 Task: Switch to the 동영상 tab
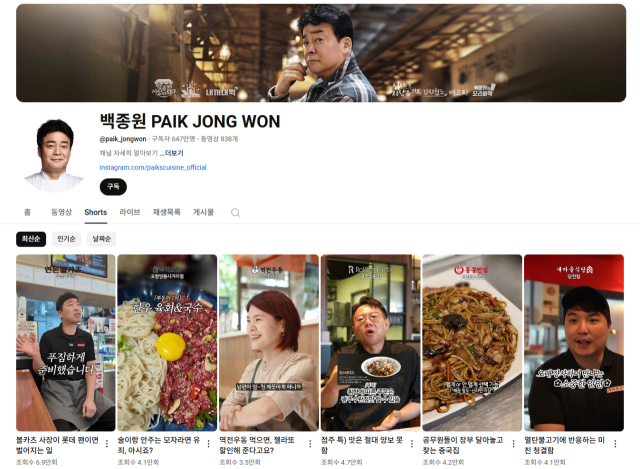pos(62,212)
